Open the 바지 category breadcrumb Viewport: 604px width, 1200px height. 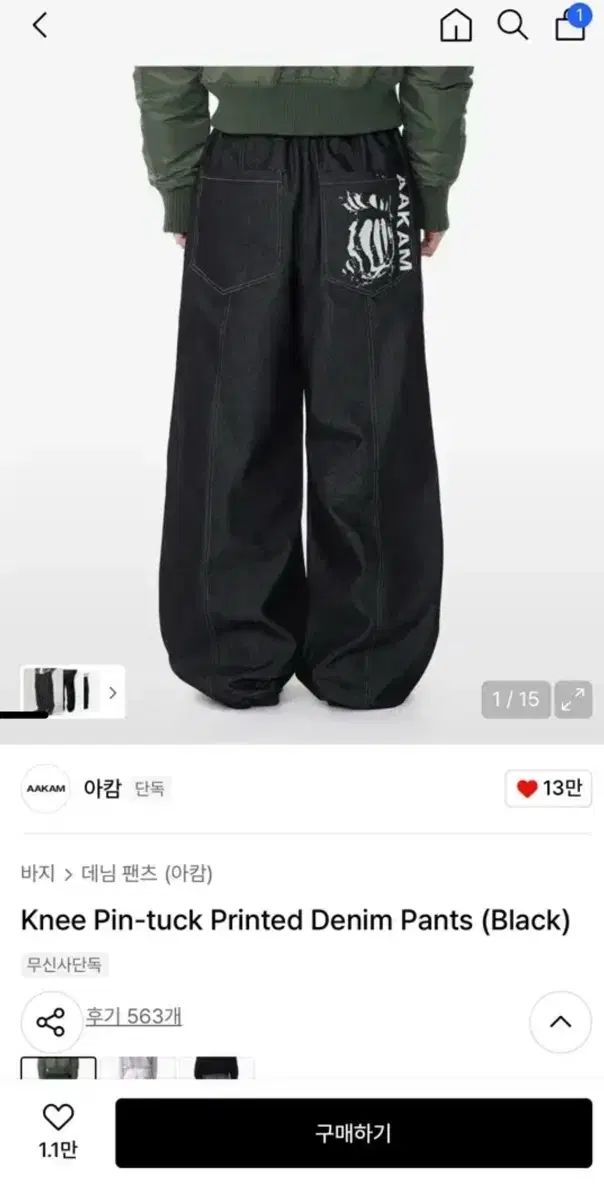click(x=38, y=874)
